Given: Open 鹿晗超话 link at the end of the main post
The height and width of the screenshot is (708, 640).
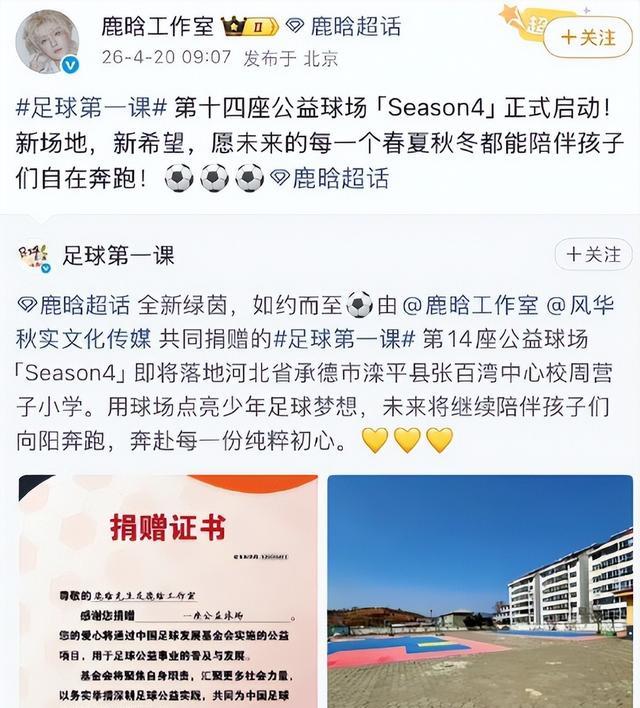Looking at the screenshot, I should [340, 179].
